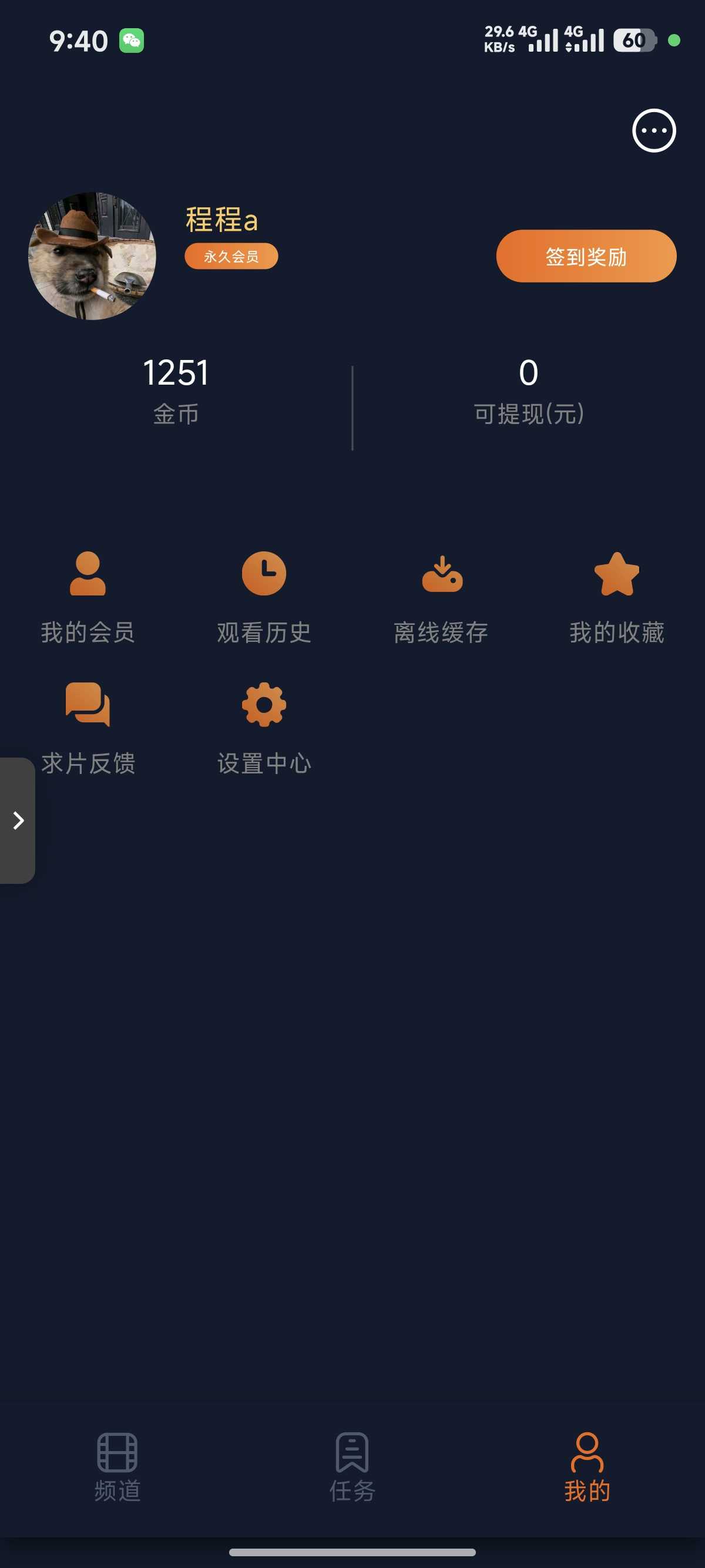Open 离线缓存 offline downloads
Image resolution: width=705 pixels, height=1568 pixels.
[x=441, y=597]
